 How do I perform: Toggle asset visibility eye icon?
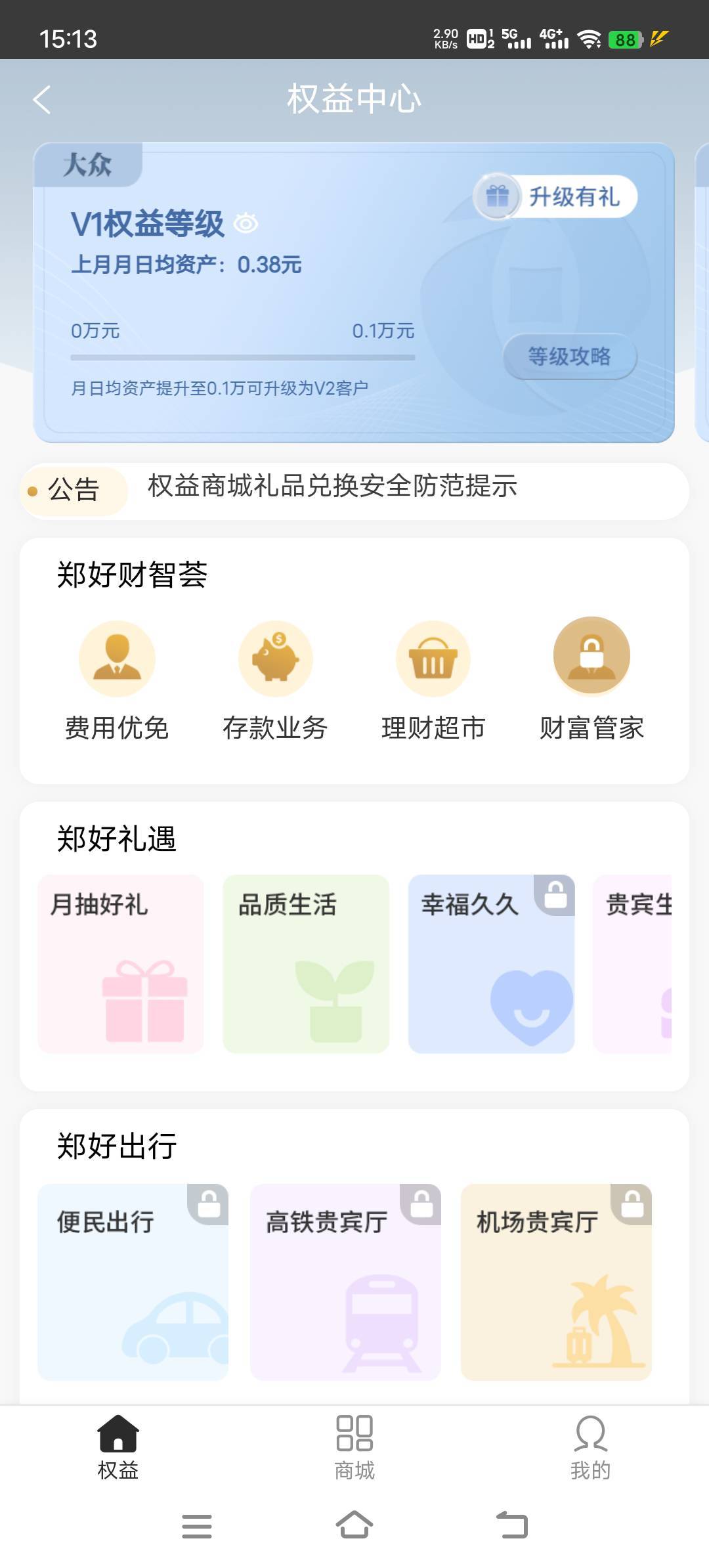tap(246, 224)
